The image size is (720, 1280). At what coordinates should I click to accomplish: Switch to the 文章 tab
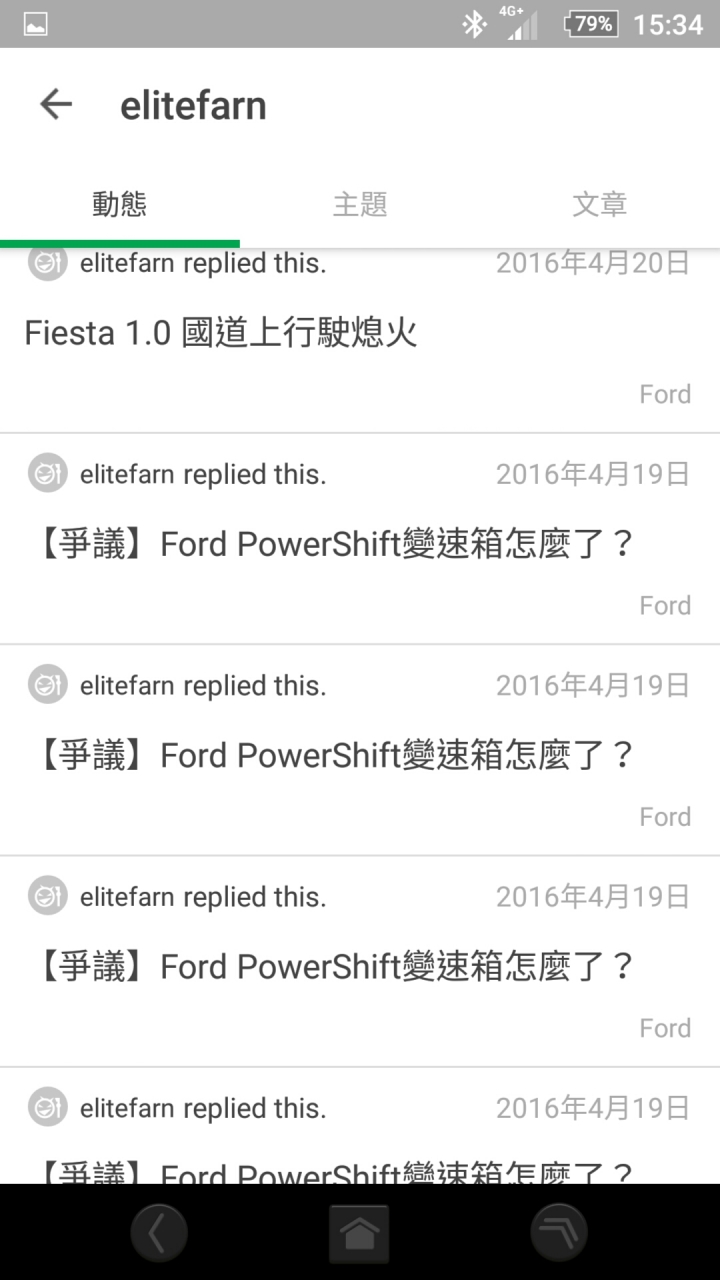click(599, 204)
